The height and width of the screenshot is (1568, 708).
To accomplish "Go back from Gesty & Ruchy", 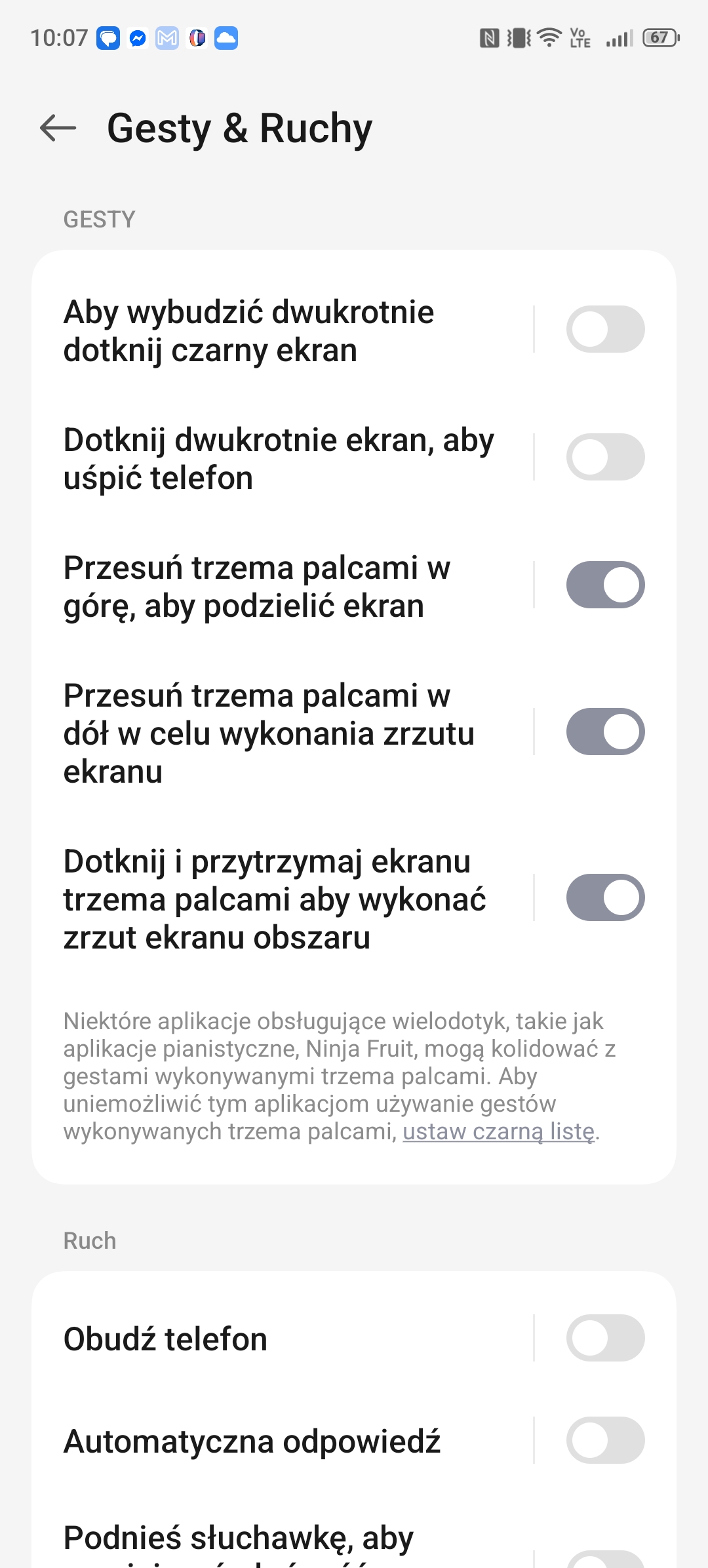I will click(x=58, y=128).
